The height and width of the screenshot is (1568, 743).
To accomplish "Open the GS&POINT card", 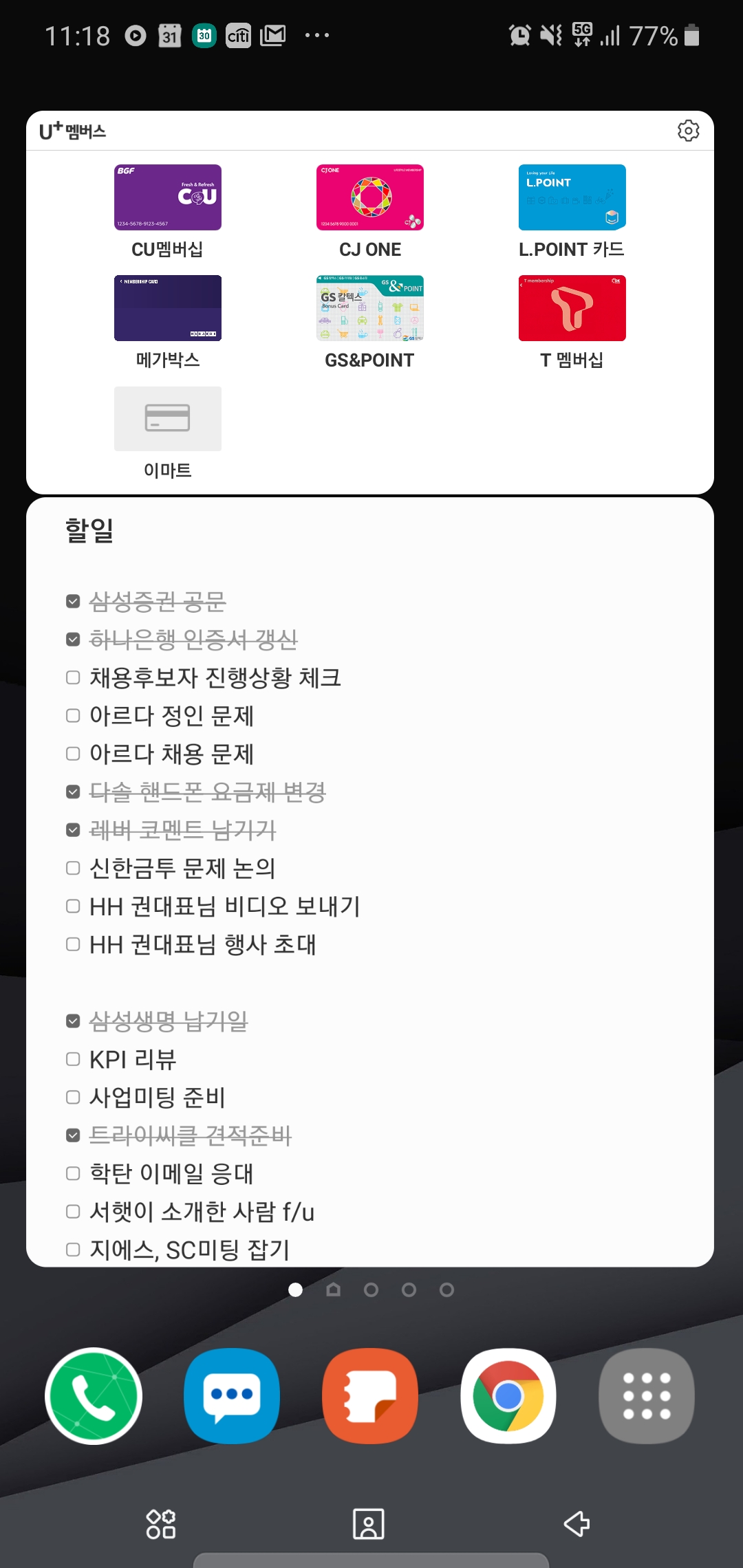I will (x=369, y=308).
